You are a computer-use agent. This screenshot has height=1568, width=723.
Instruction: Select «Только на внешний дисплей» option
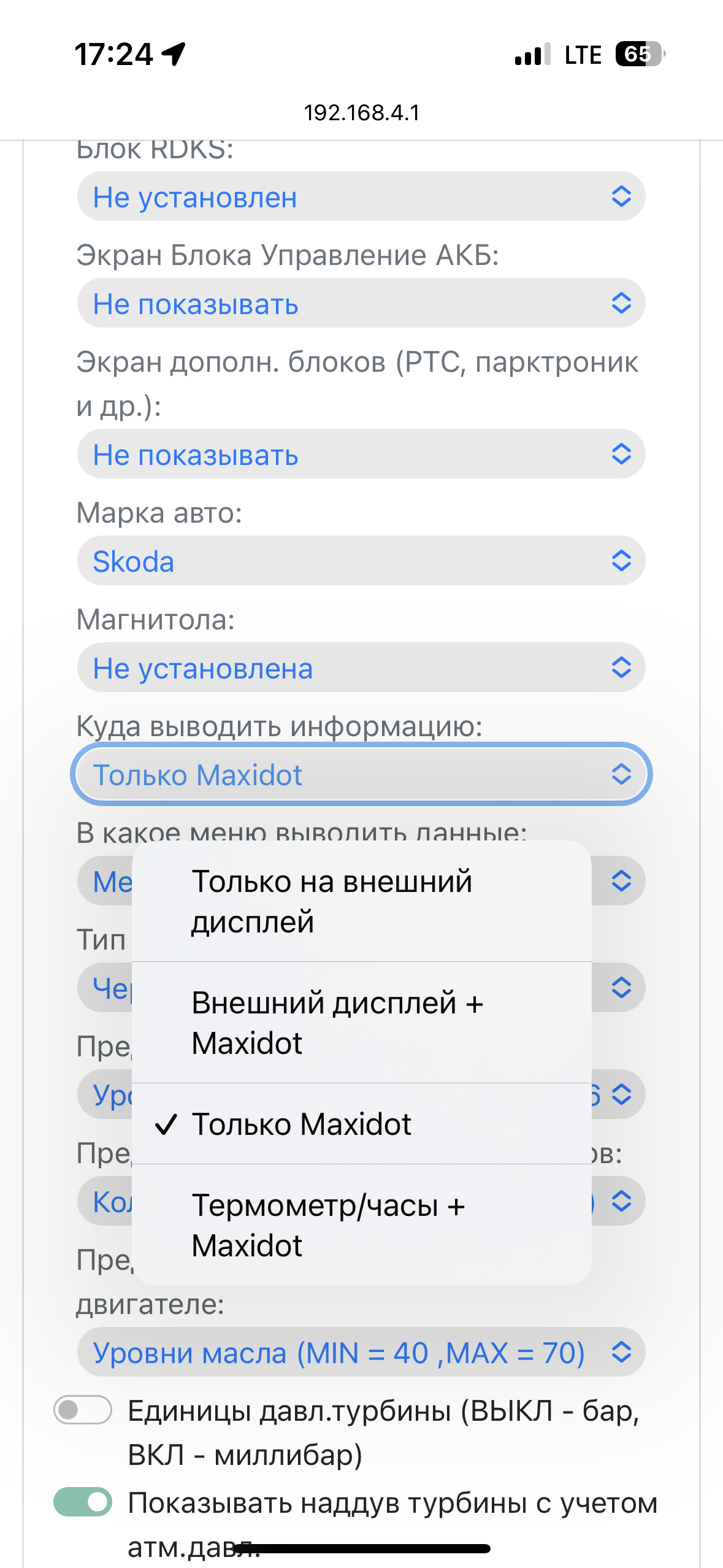(361, 901)
